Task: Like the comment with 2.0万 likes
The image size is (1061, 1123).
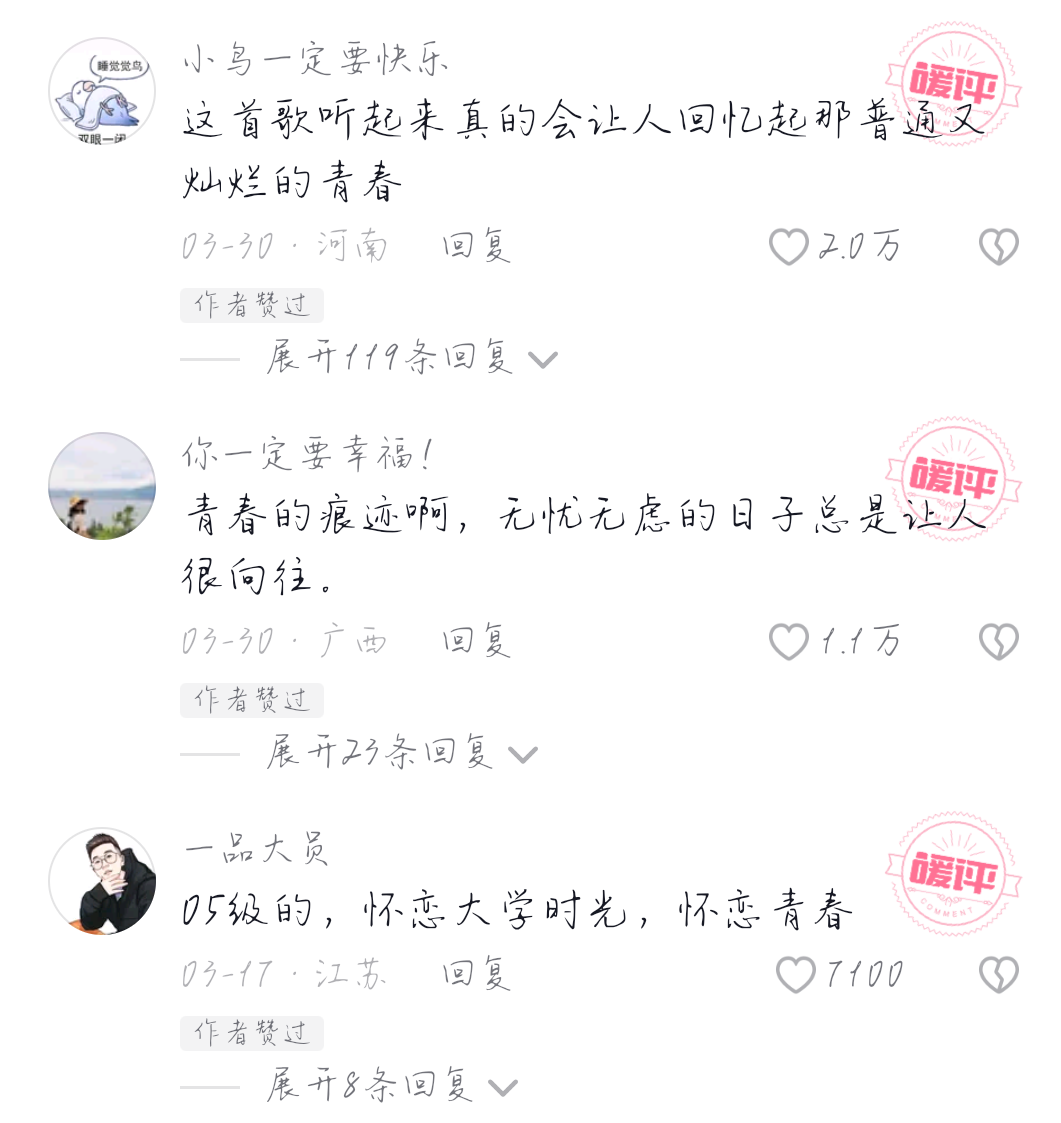Action: [x=788, y=247]
